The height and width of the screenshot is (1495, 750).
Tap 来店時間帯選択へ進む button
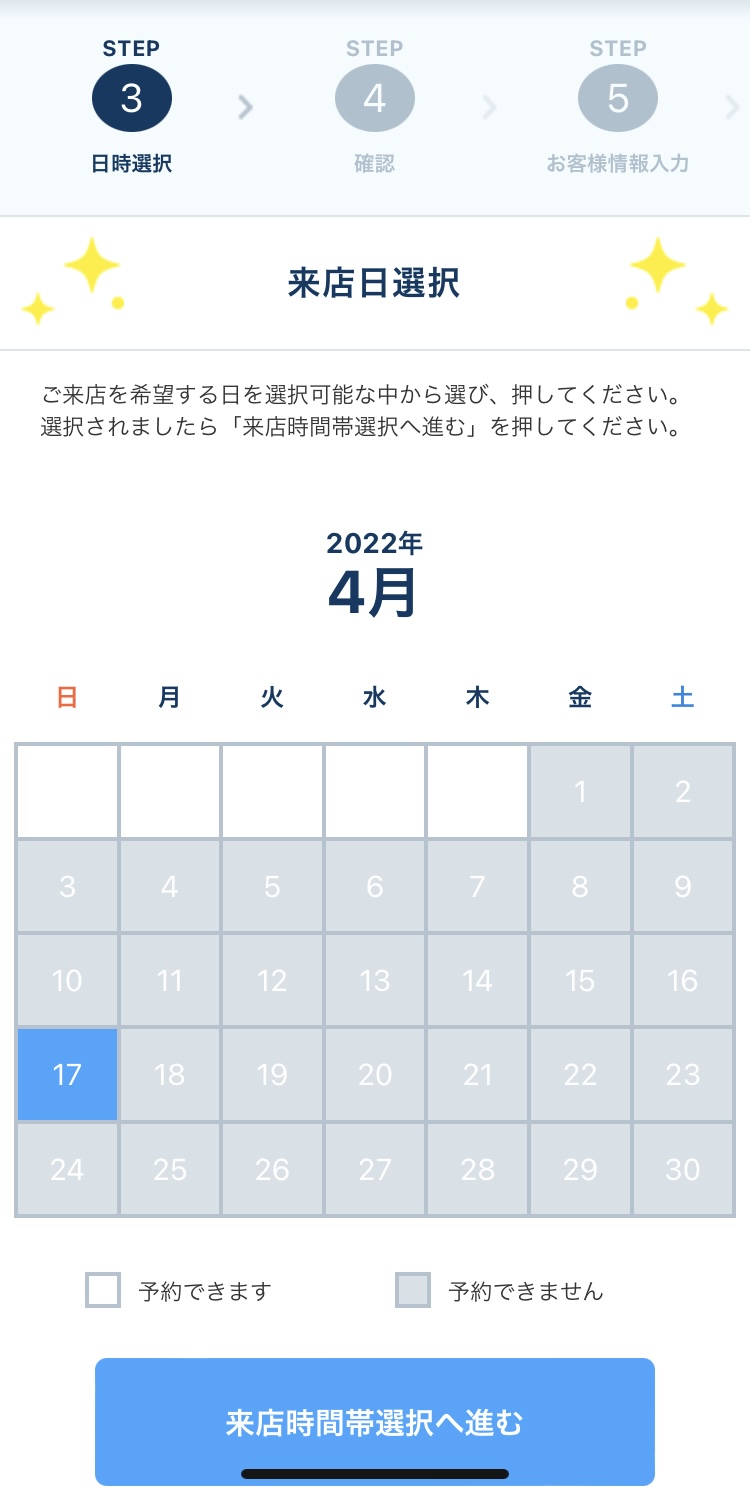[374, 1421]
